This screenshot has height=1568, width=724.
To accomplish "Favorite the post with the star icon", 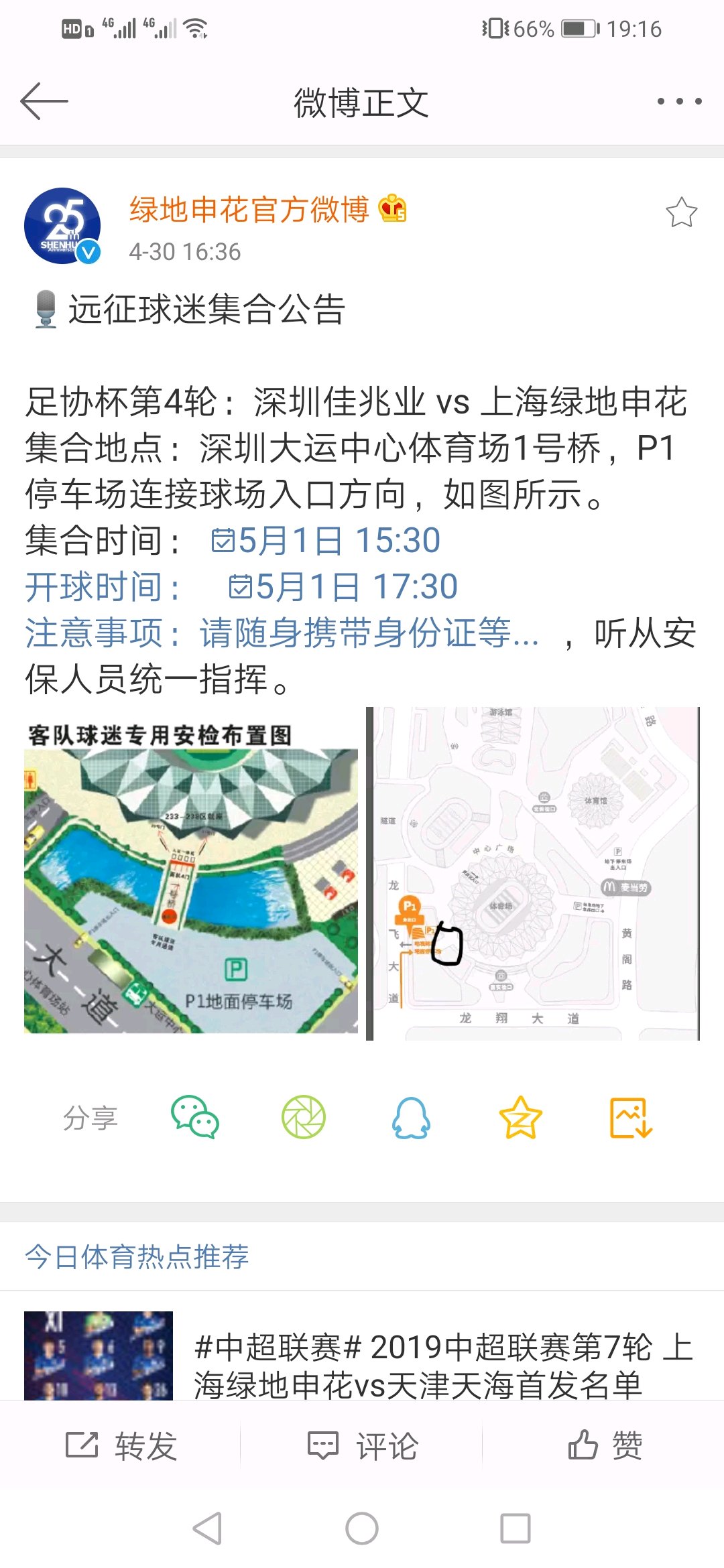I will [x=681, y=213].
